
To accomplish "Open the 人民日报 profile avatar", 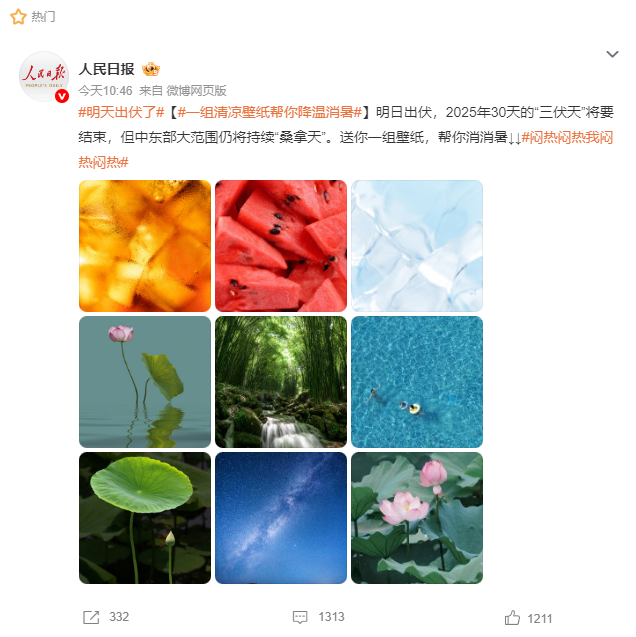I will (44, 77).
